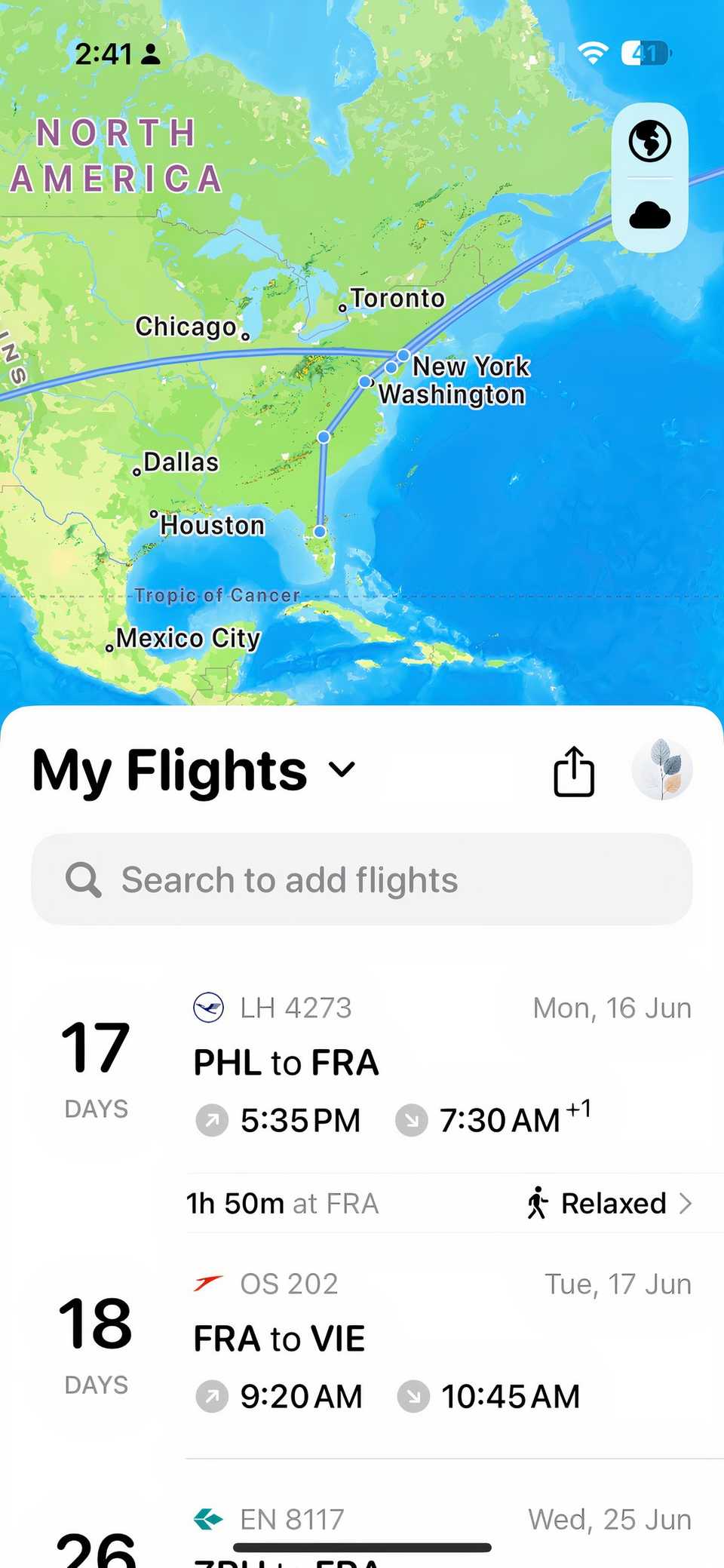
Task: Tap the departure arrow icon next to 5:35 PM
Action: [212, 1121]
